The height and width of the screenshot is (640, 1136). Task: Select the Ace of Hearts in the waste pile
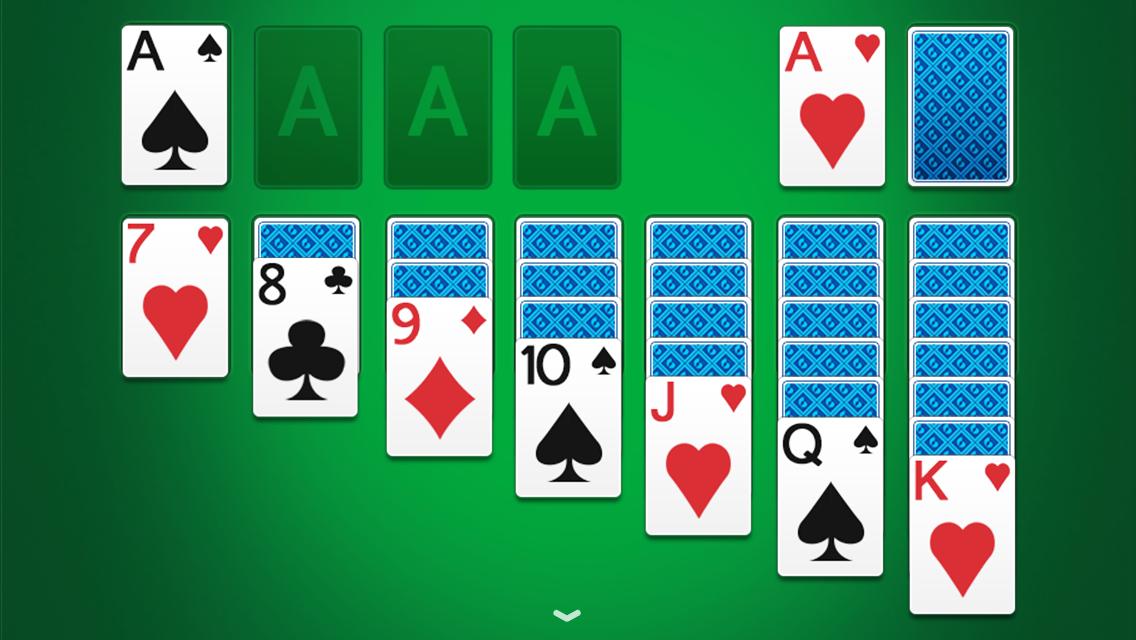(x=832, y=106)
